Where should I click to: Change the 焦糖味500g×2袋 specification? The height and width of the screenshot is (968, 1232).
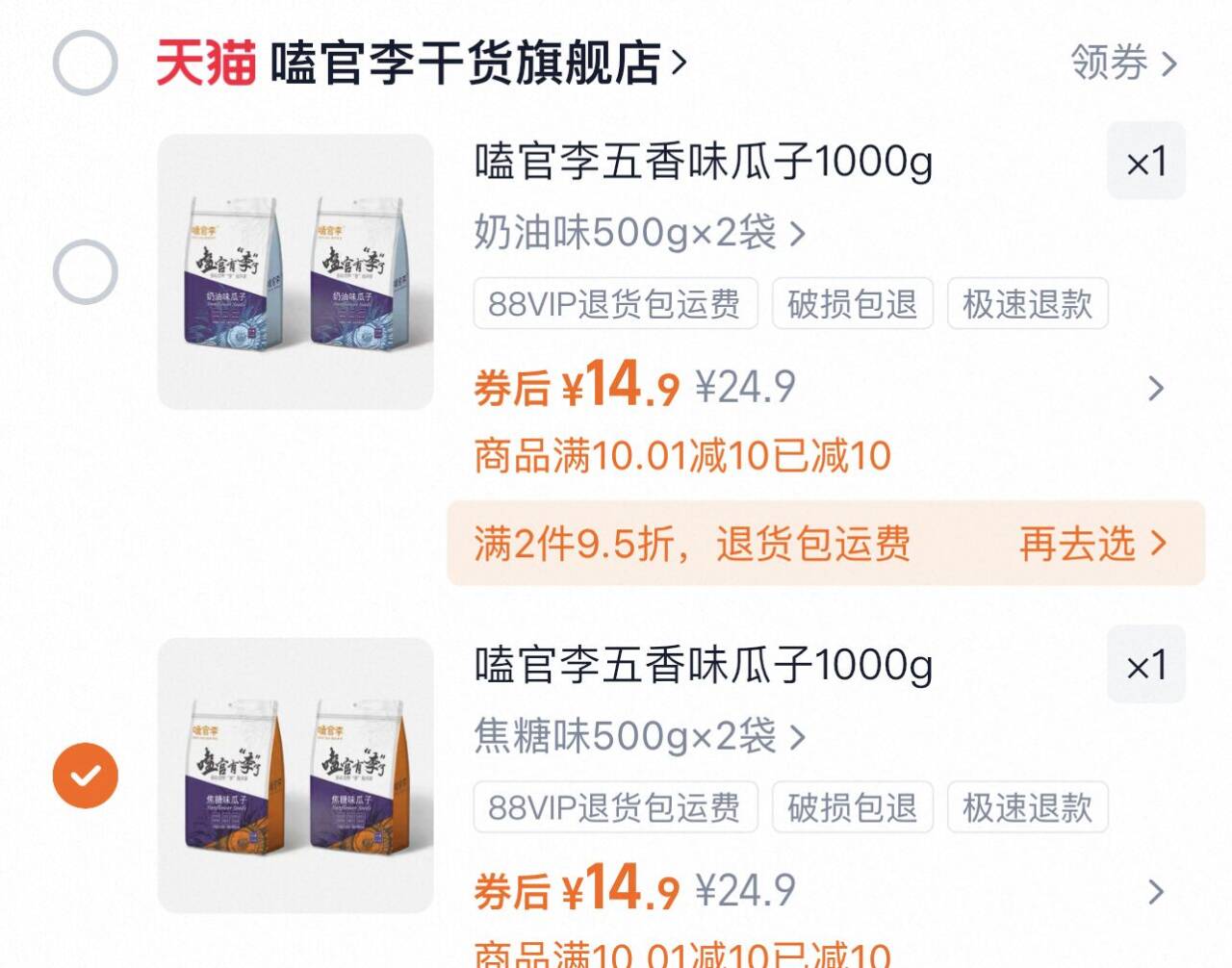(640, 737)
